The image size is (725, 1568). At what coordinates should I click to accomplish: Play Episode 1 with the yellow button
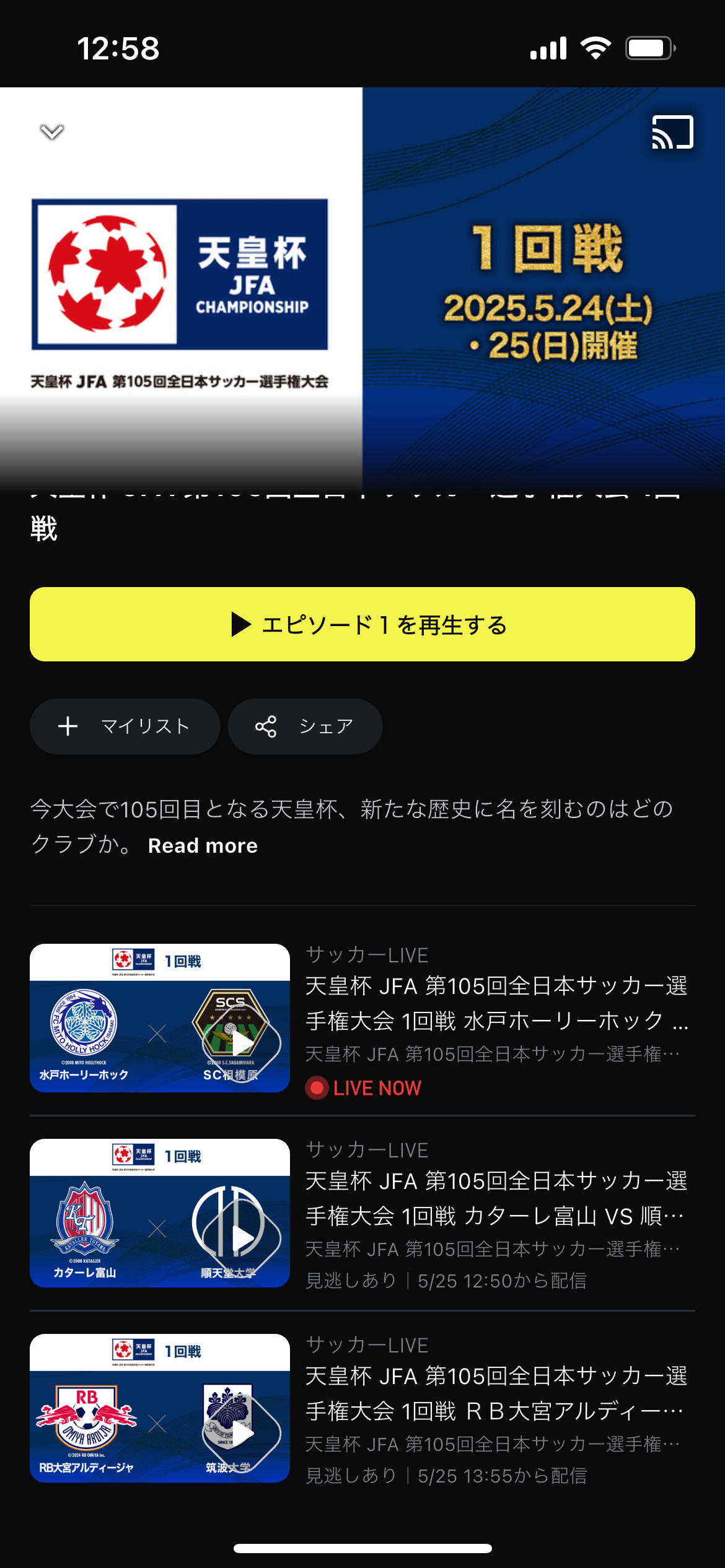click(x=362, y=624)
